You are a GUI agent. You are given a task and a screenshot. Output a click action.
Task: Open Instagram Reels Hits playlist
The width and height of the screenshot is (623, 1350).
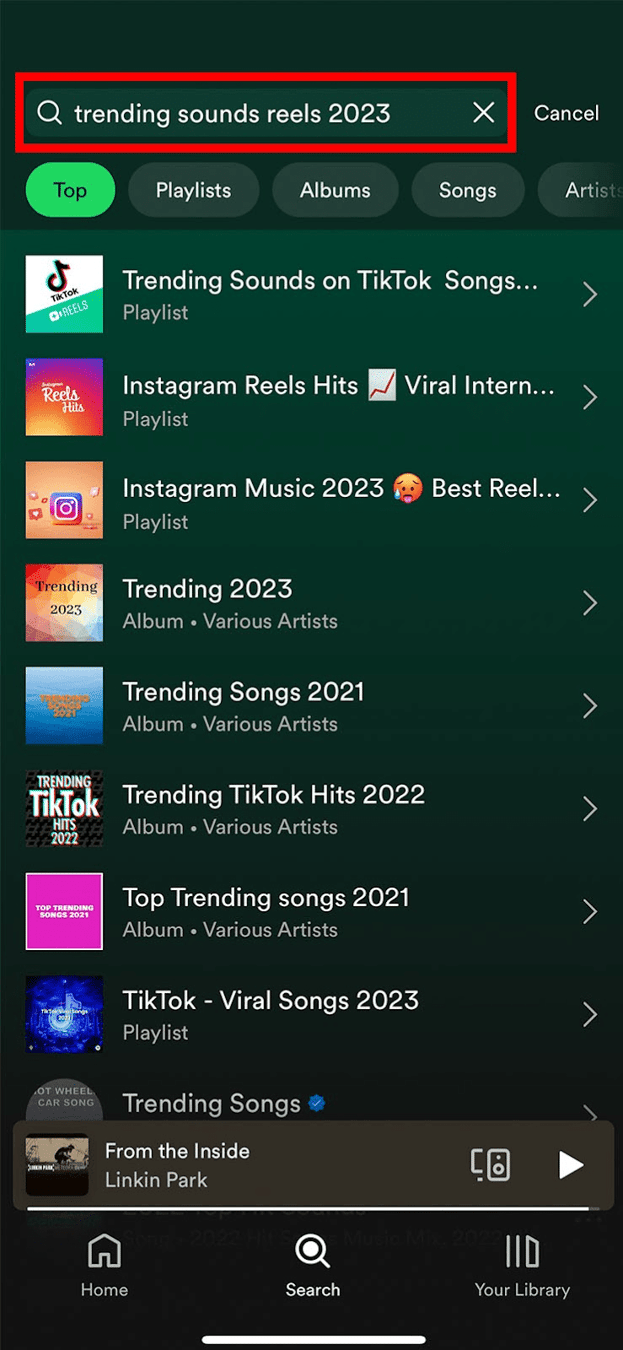click(x=312, y=397)
